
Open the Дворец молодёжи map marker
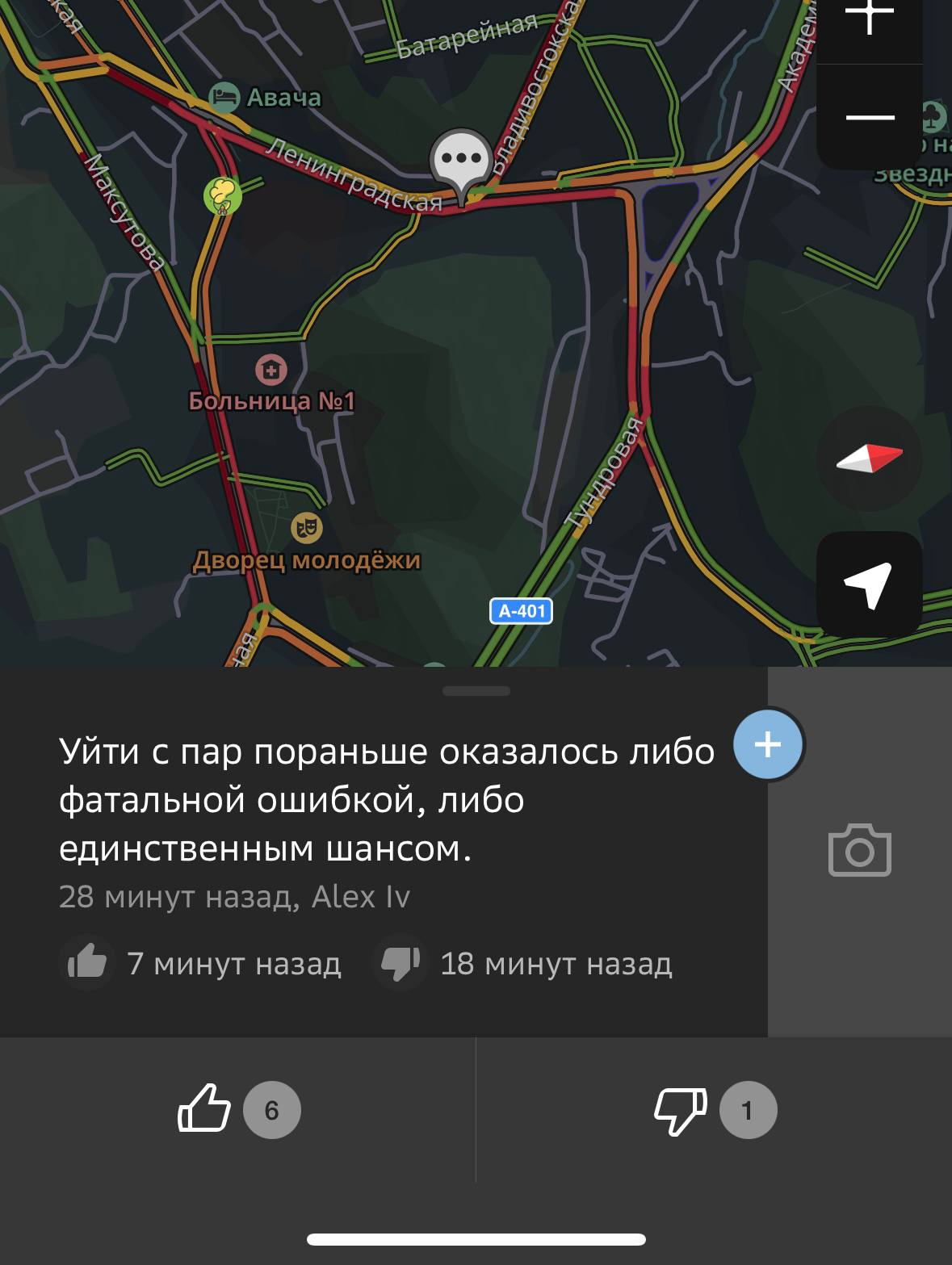click(306, 528)
